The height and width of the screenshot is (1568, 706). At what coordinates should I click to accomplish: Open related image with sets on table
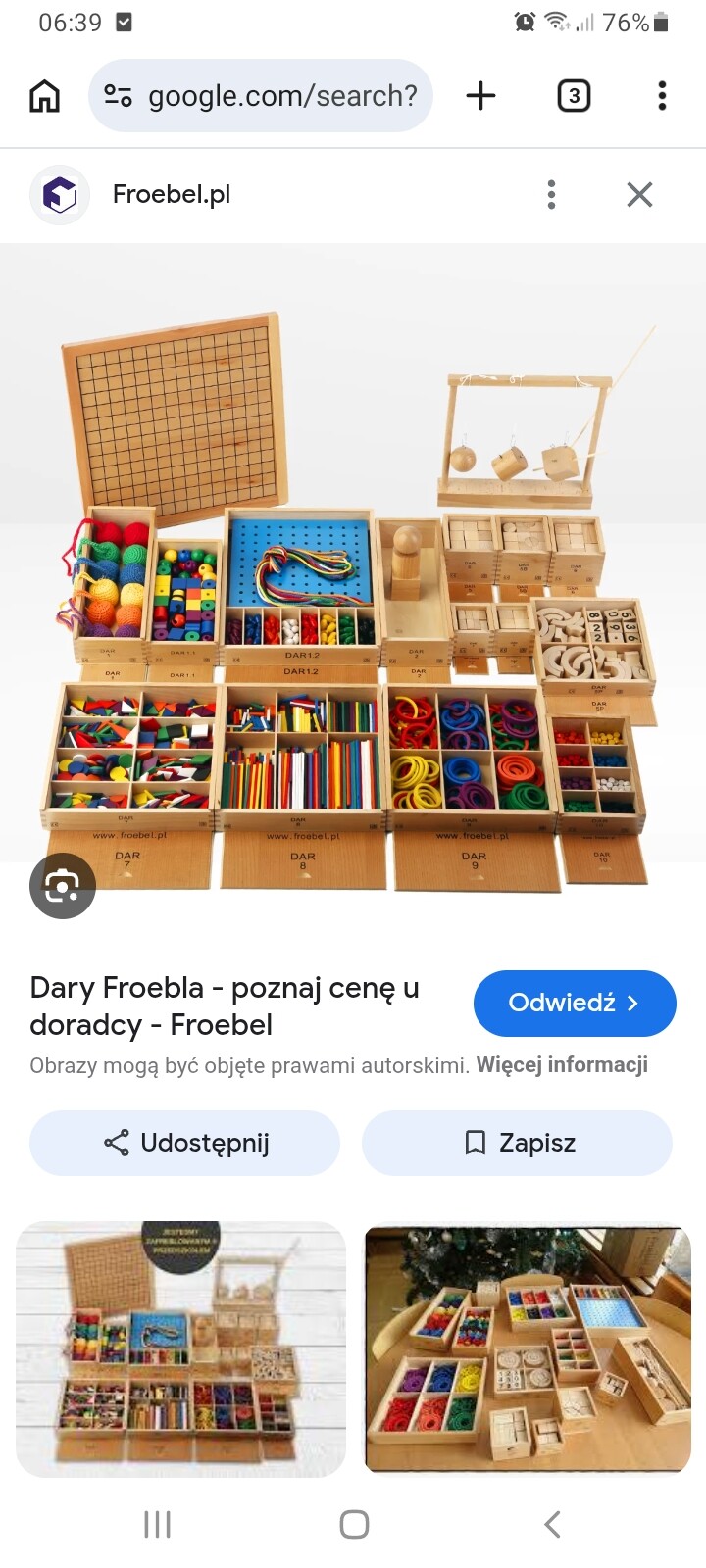(528, 1348)
